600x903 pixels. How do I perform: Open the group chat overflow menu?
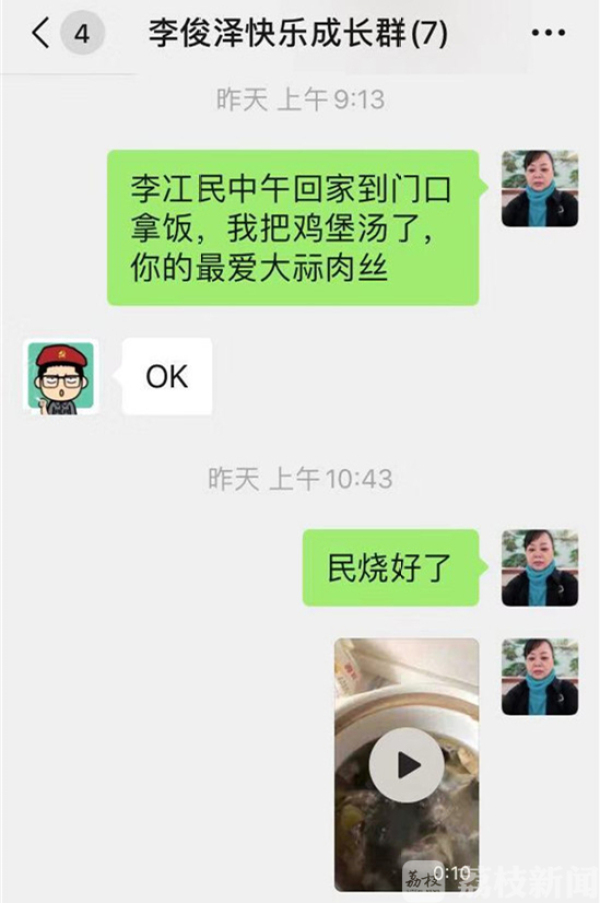(x=547, y=34)
